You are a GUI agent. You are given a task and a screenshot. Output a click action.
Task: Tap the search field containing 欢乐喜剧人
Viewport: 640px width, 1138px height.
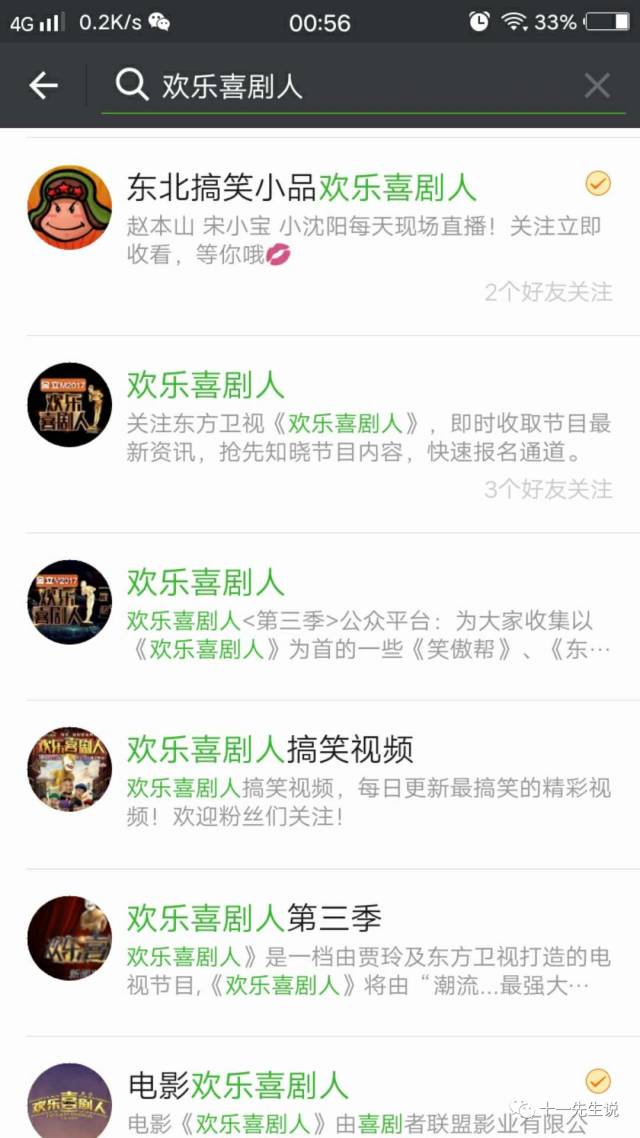pos(340,86)
